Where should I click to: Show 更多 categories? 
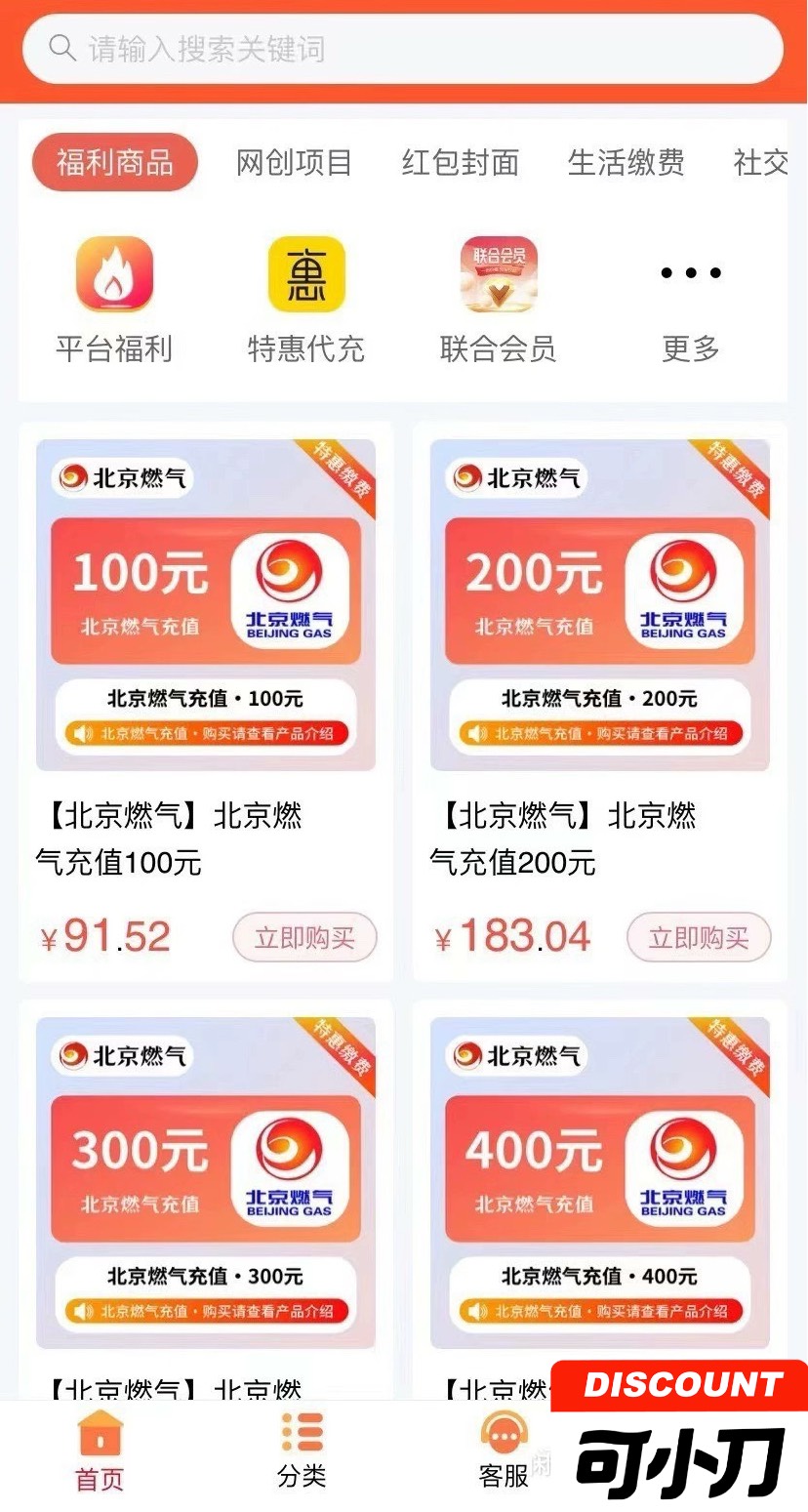click(691, 302)
